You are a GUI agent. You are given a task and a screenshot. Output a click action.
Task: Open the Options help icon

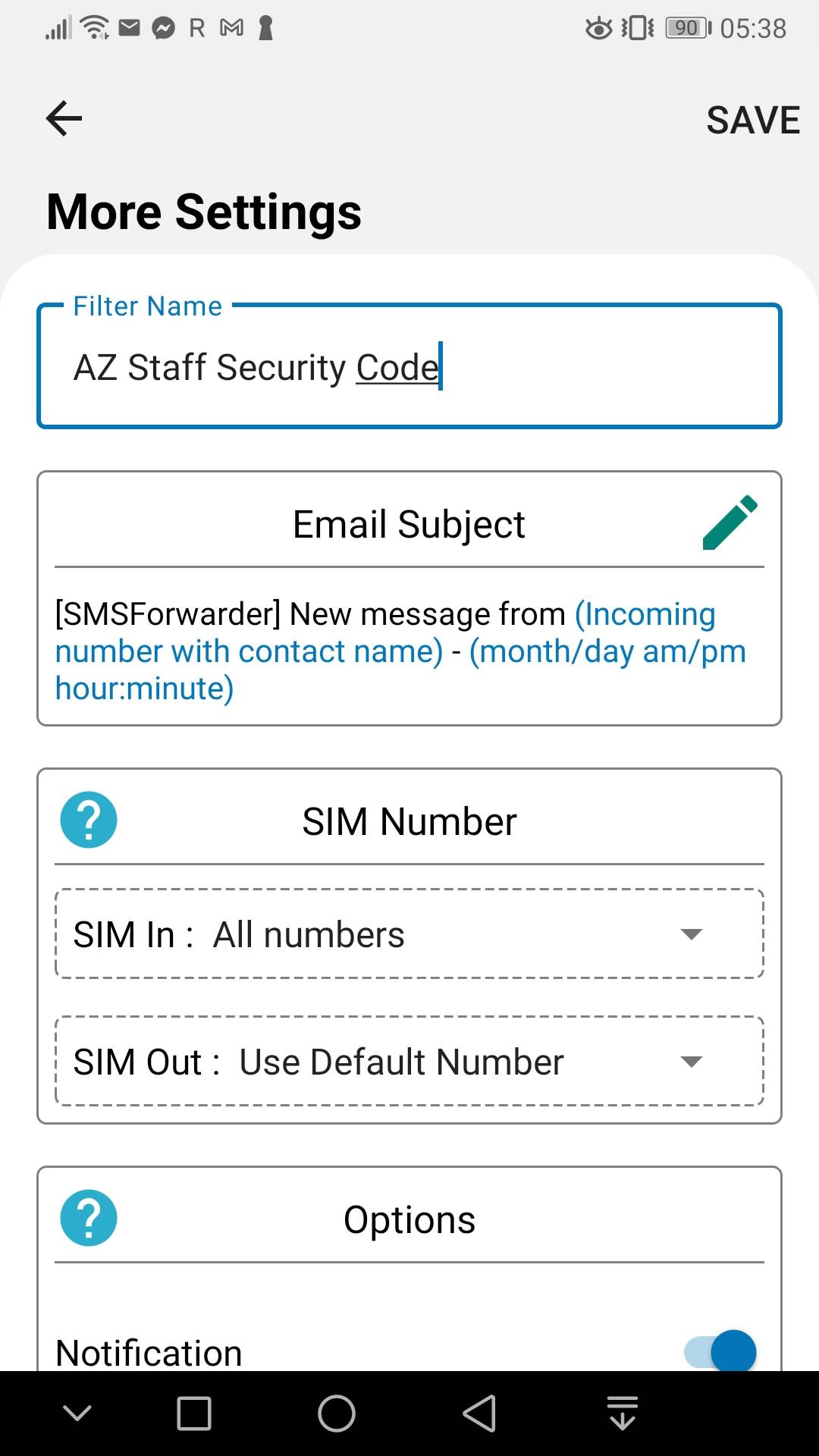89,1218
